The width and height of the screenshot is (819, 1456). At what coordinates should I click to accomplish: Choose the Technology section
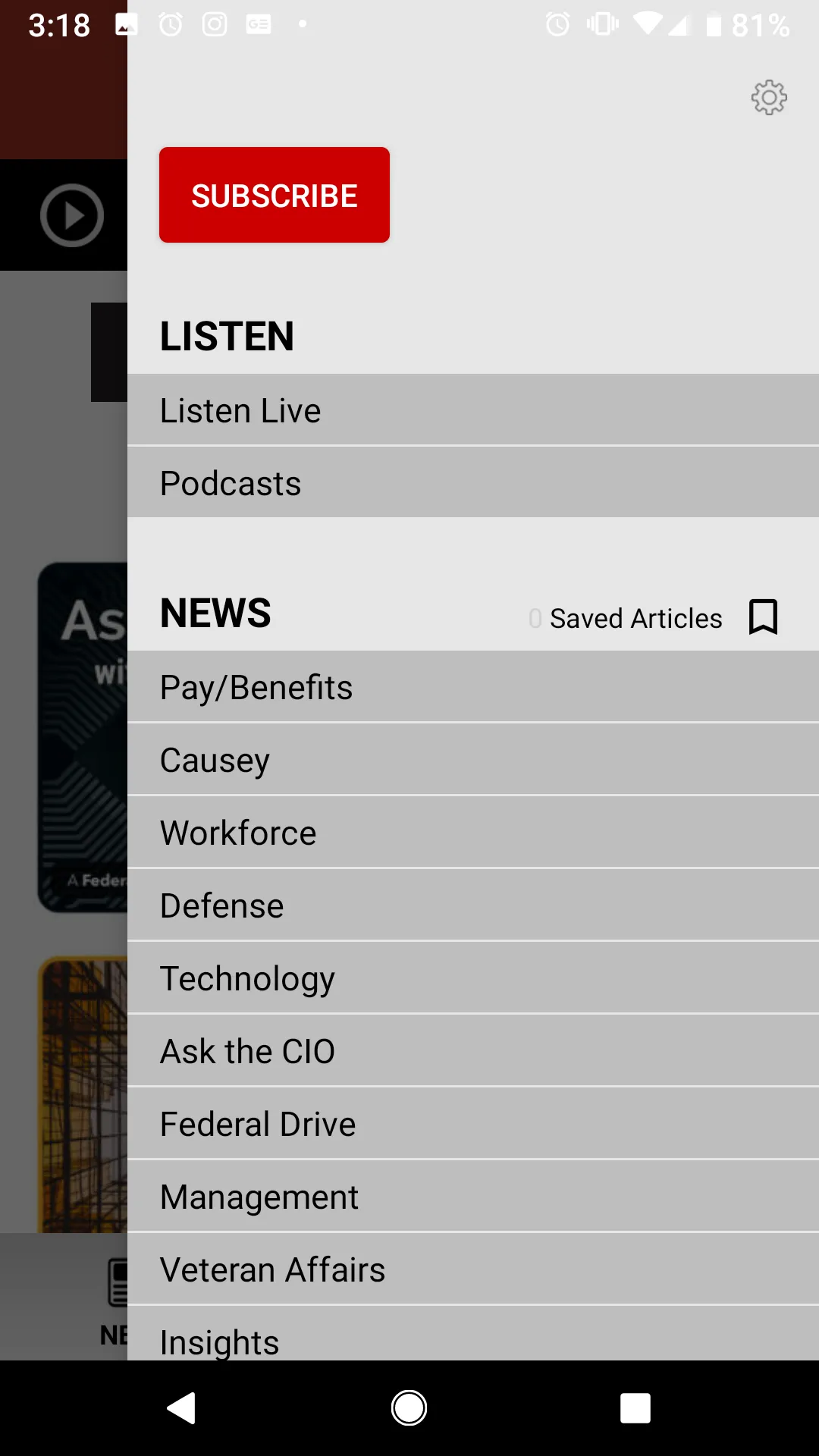pyautogui.click(x=472, y=978)
